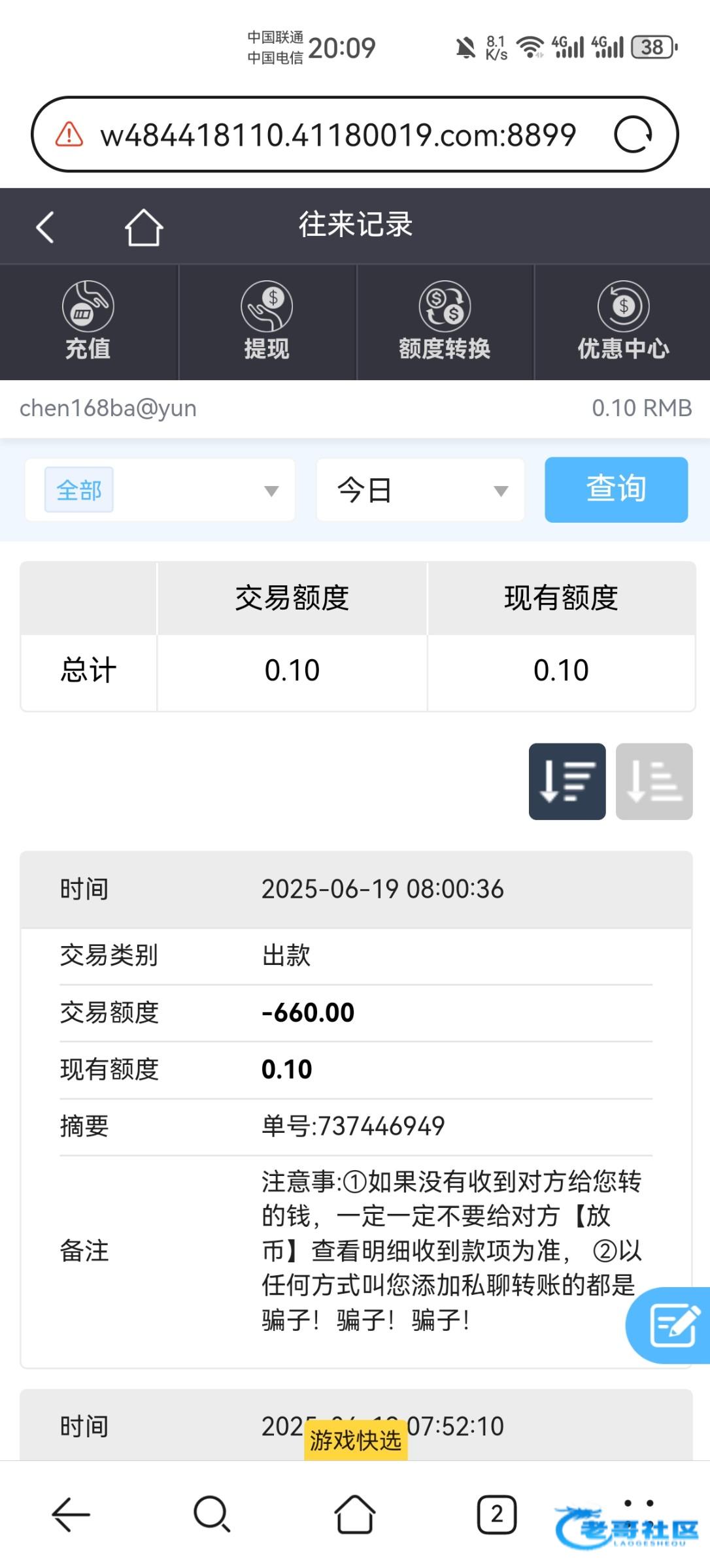Go back from 往来记录 page
The width and height of the screenshot is (710, 1568).
pos(45,227)
